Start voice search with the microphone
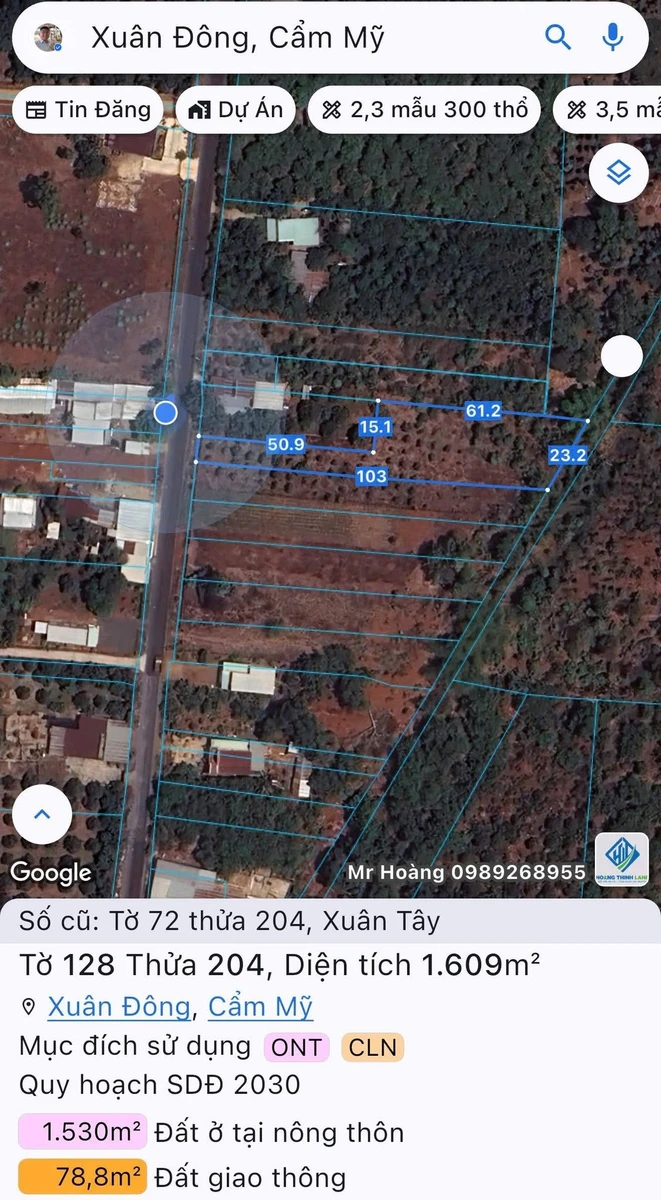 (612, 38)
